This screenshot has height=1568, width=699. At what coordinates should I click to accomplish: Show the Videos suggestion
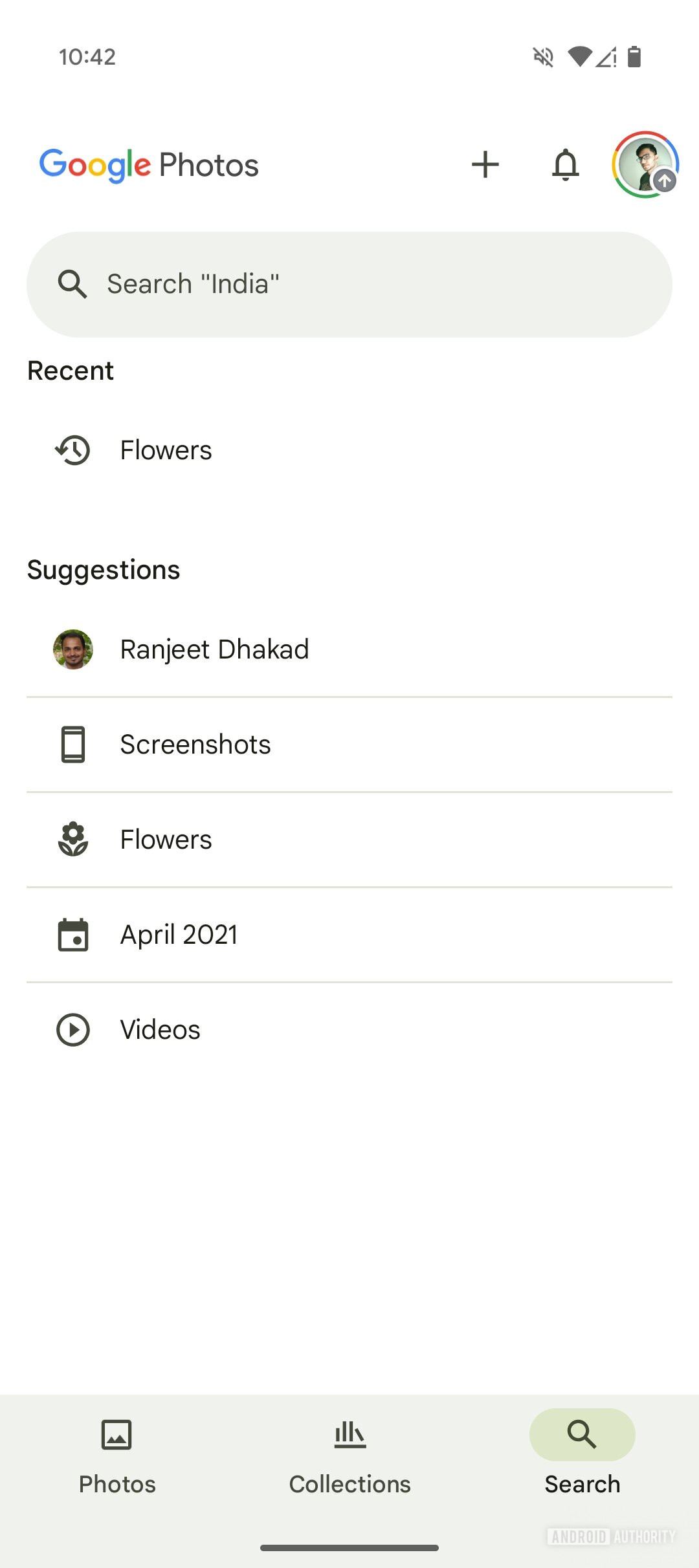pyautogui.click(x=160, y=1030)
